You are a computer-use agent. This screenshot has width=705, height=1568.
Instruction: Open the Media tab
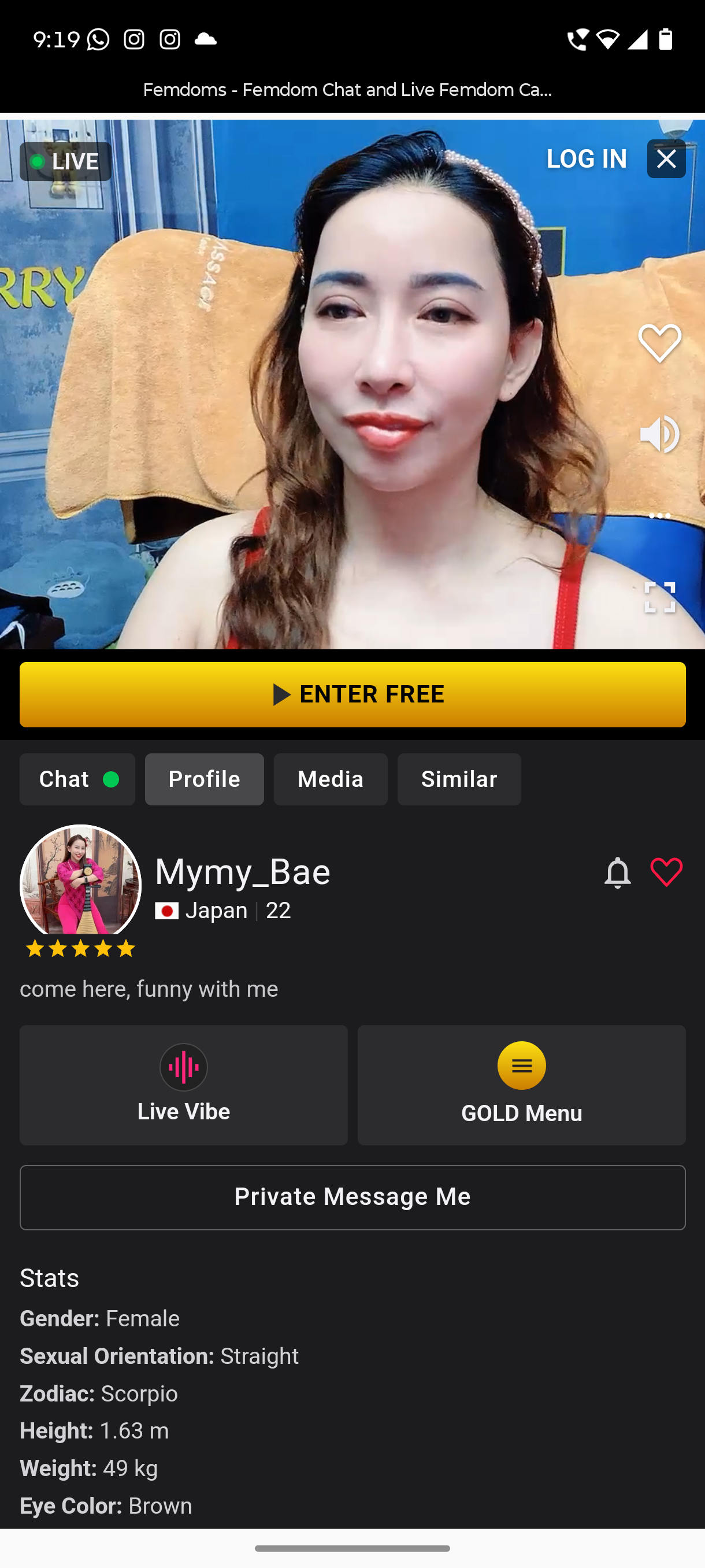(331, 779)
